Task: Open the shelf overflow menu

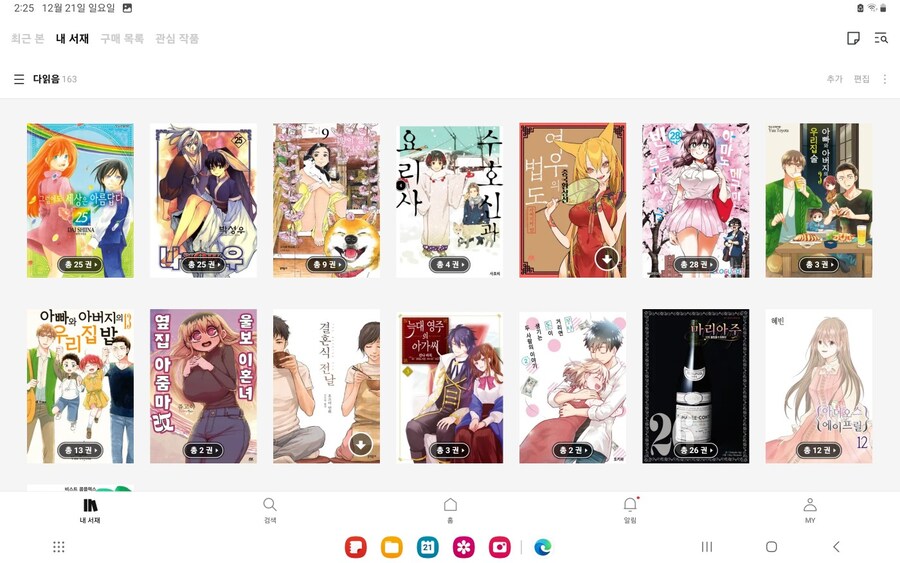Action: point(885,79)
